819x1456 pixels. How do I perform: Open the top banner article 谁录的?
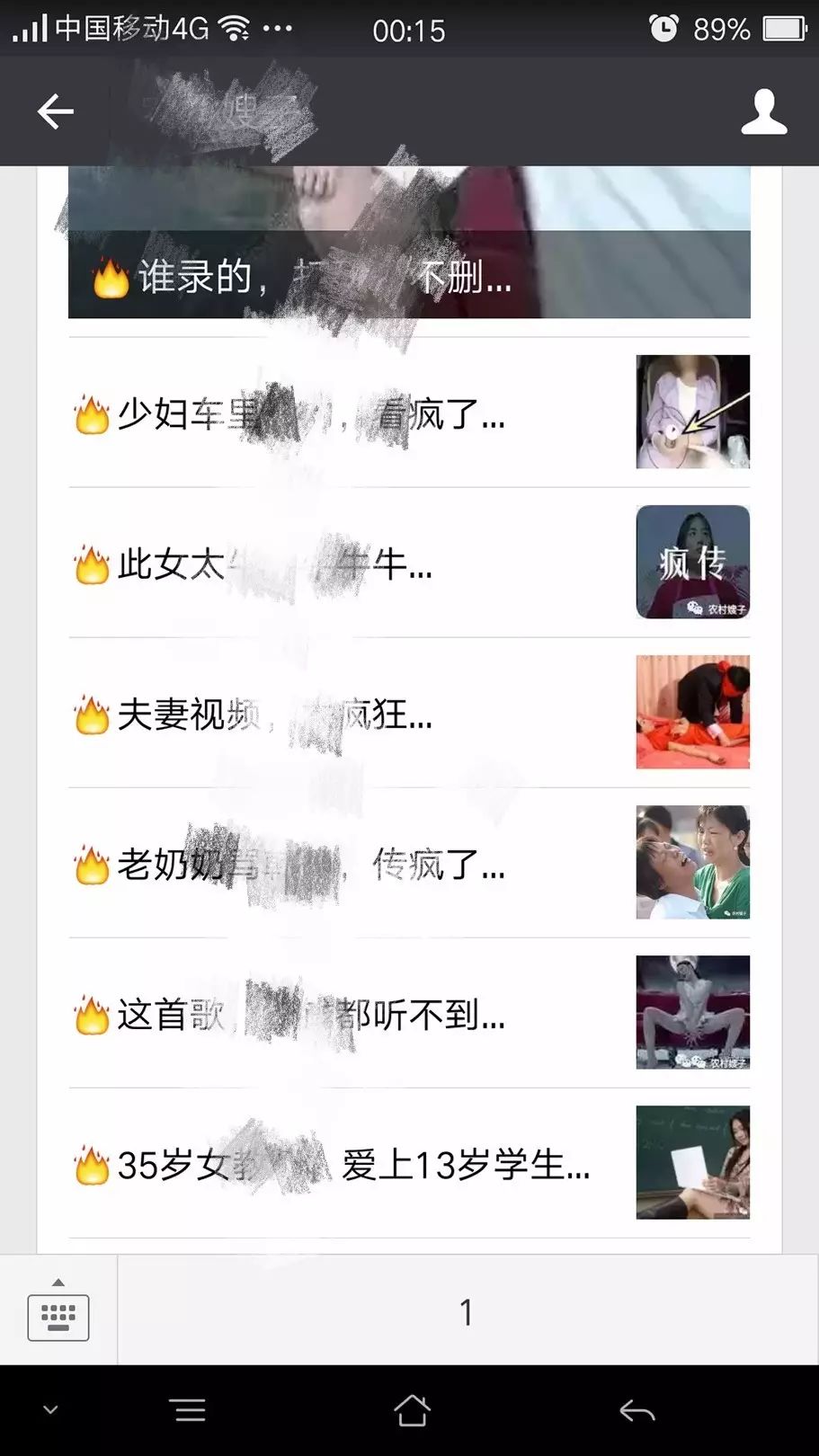(x=409, y=243)
